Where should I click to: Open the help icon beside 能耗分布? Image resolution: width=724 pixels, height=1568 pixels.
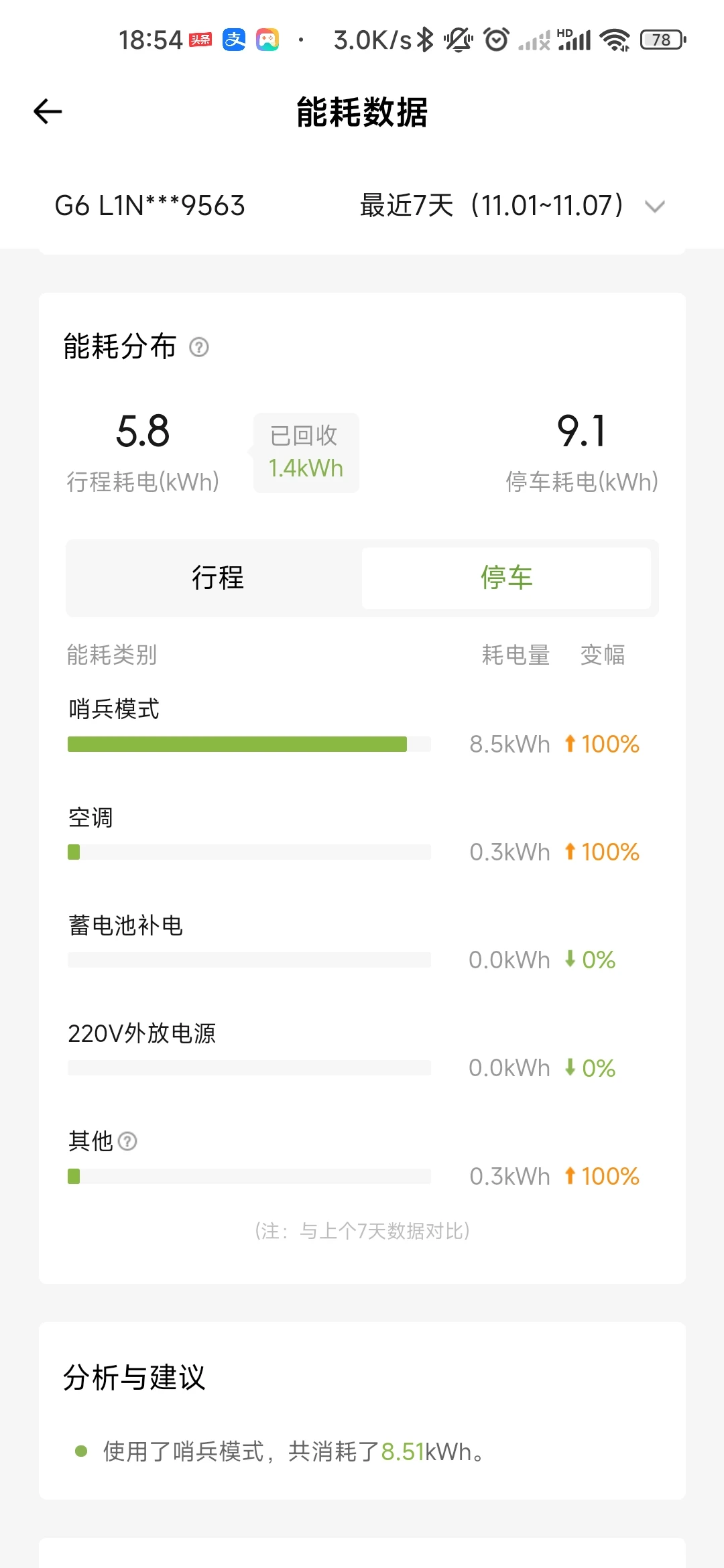199,347
